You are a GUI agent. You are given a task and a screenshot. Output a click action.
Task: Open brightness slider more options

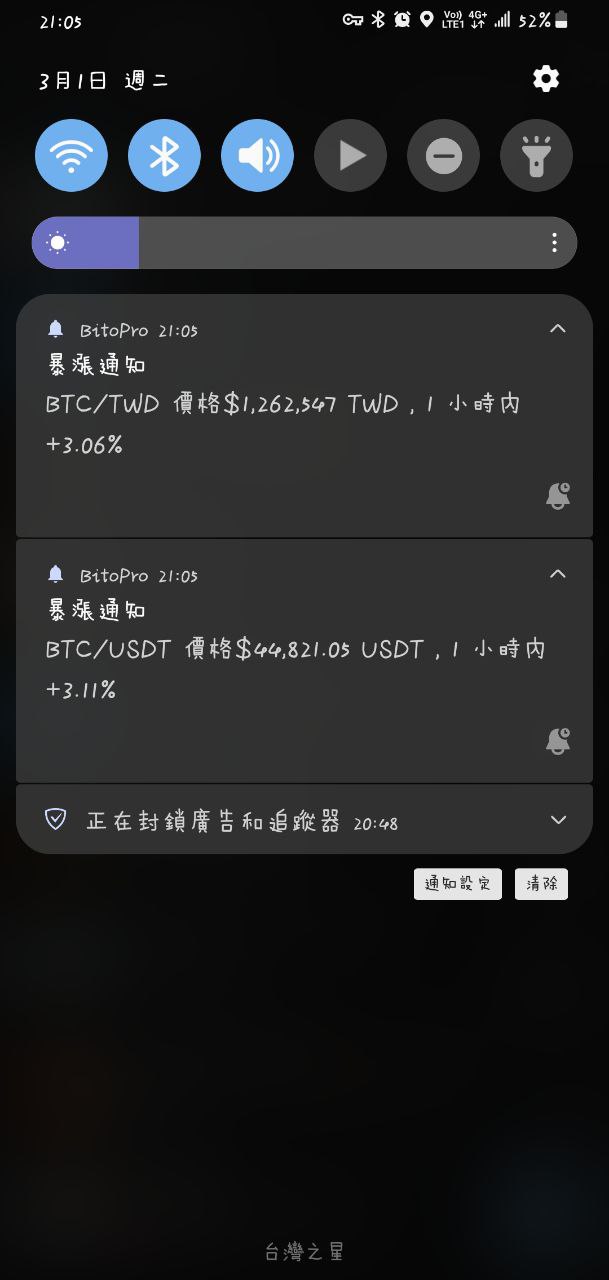(x=554, y=243)
